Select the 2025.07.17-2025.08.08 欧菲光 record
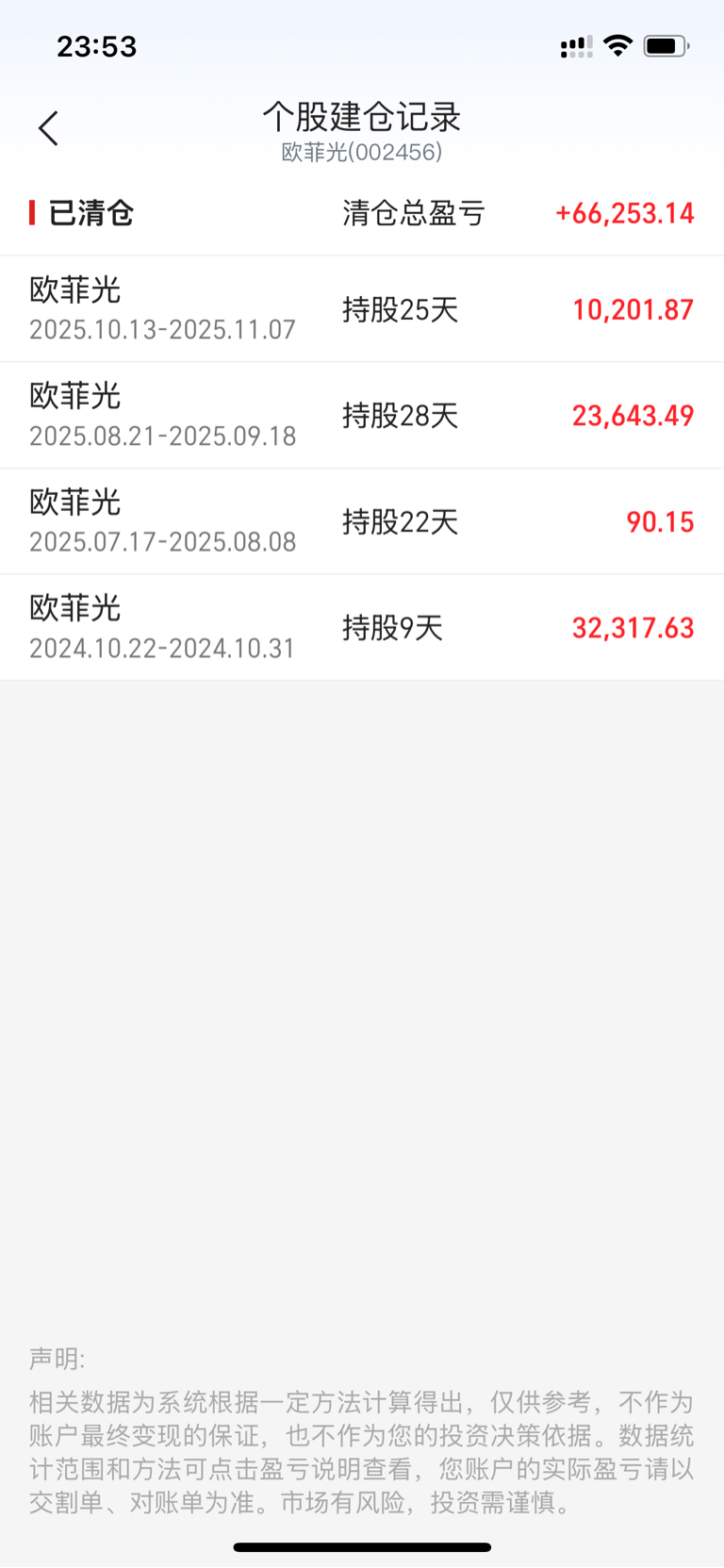 tap(362, 521)
